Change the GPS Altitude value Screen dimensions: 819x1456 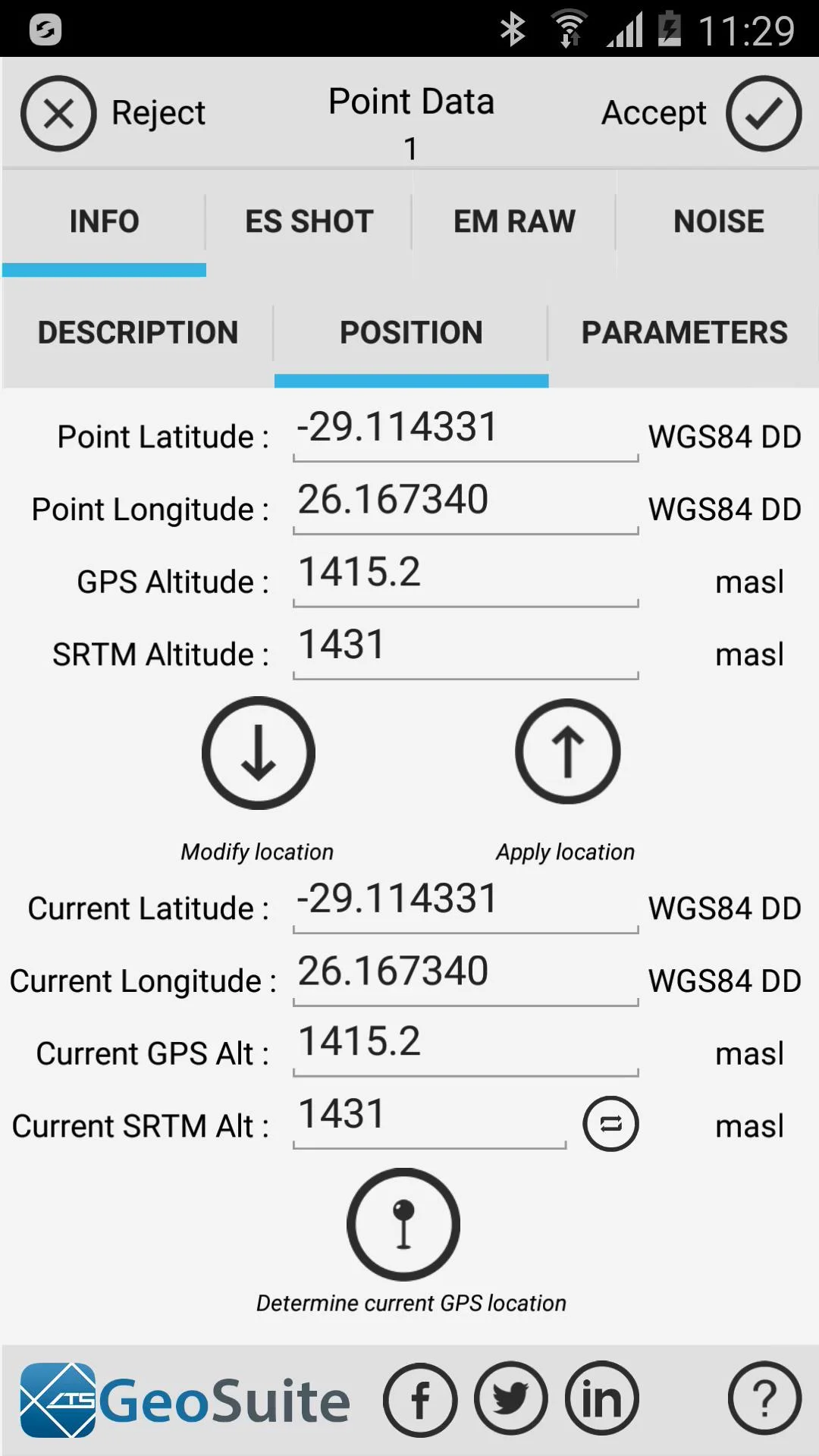[x=466, y=576]
